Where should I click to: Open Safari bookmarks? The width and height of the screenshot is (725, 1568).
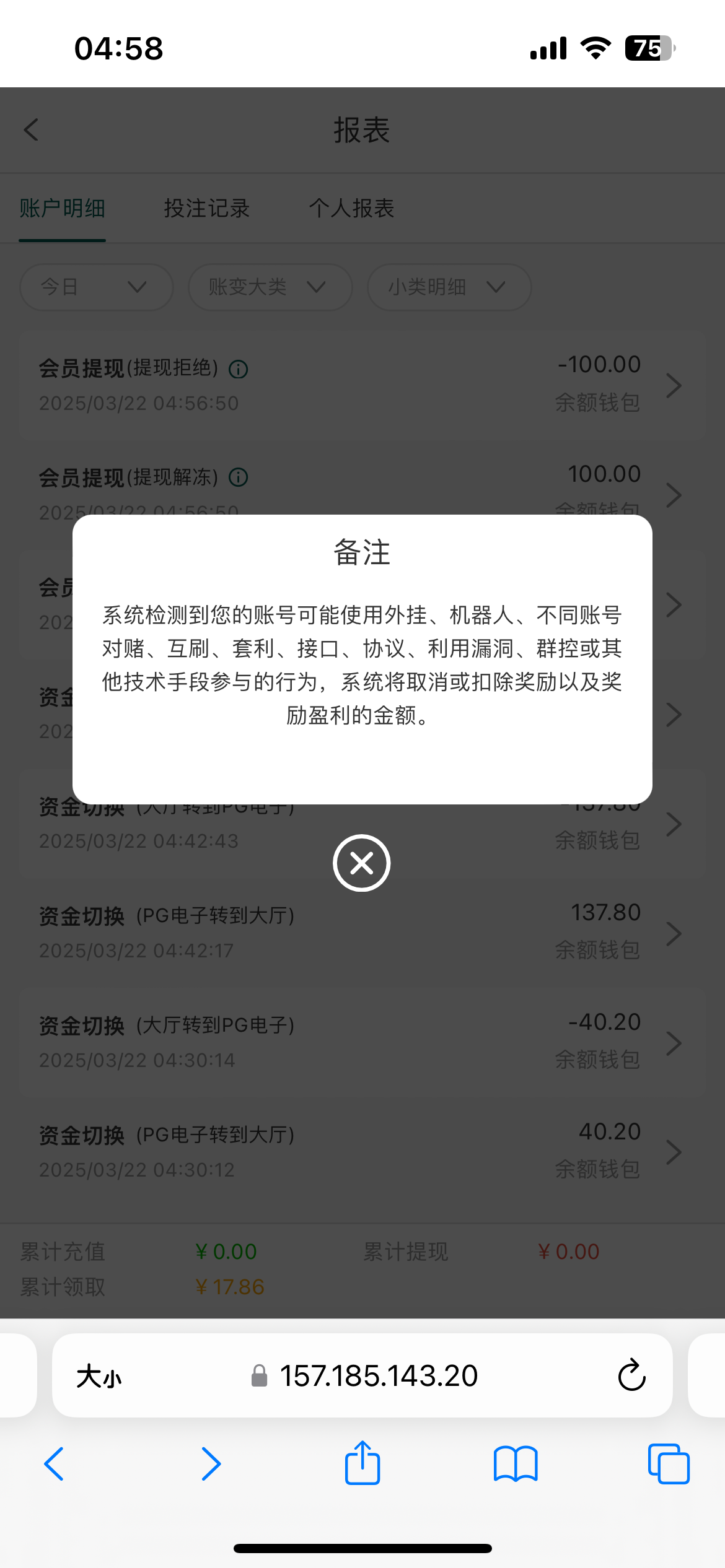515,1464
